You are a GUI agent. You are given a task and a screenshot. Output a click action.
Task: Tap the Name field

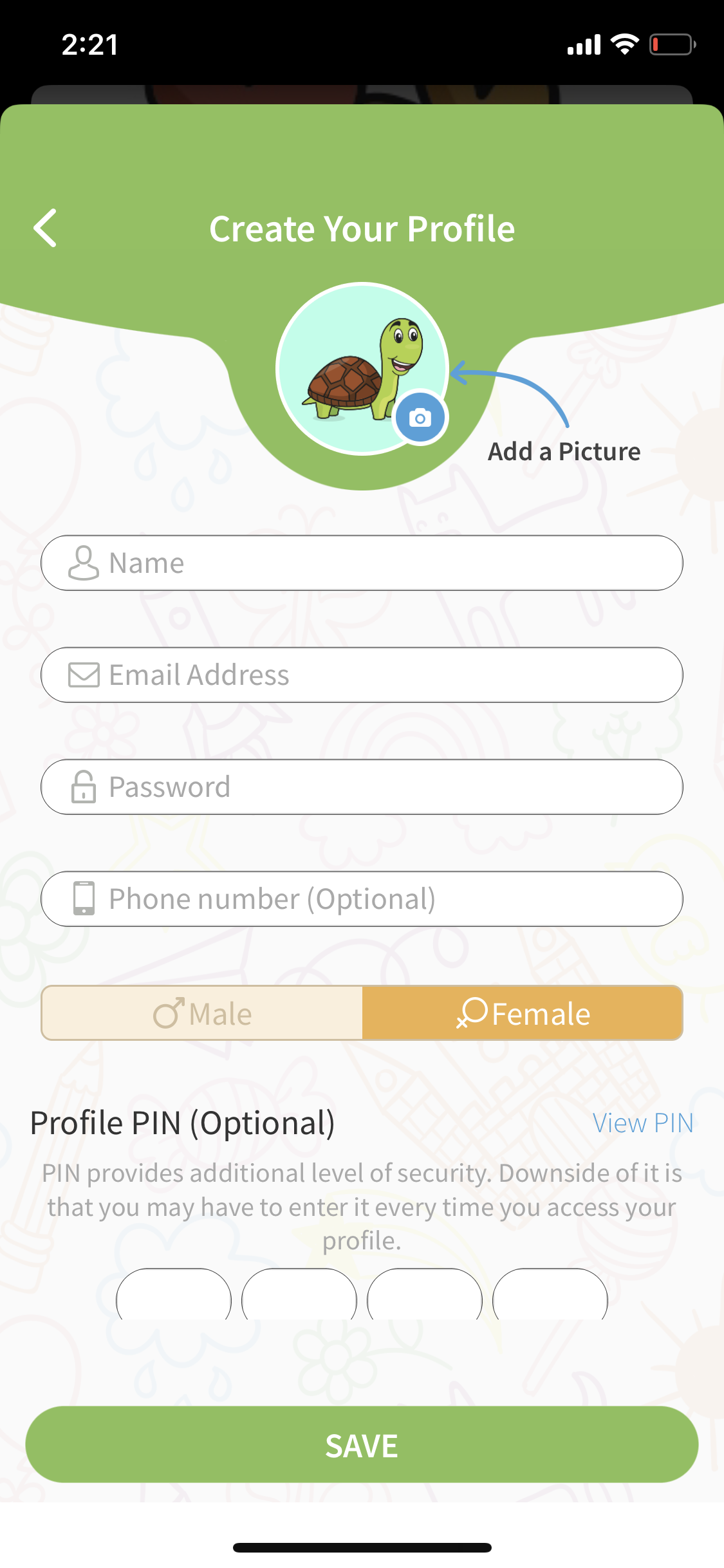[x=362, y=563]
